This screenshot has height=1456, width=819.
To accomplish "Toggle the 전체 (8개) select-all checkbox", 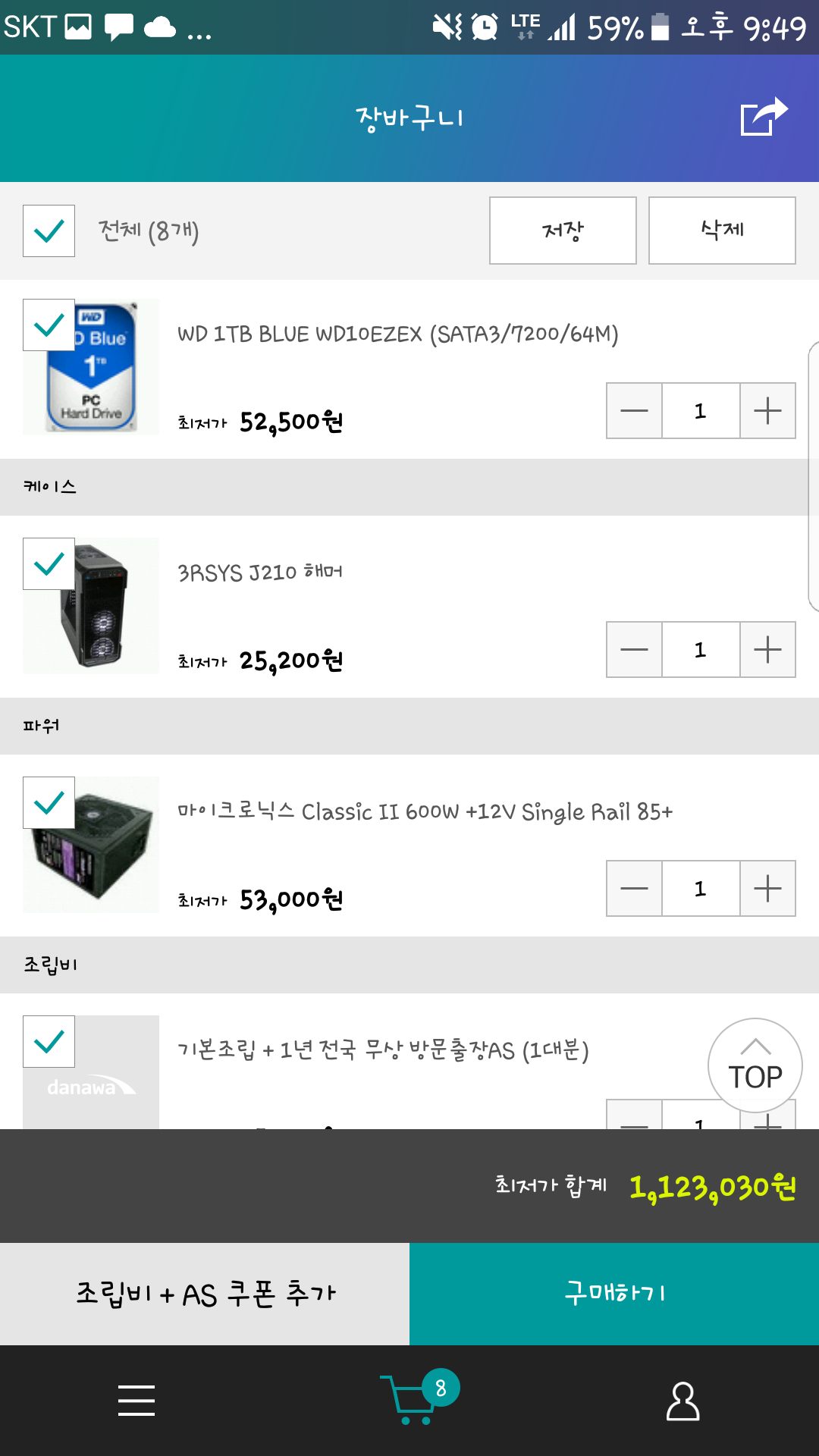I will pyautogui.click(x=49, y=231).
